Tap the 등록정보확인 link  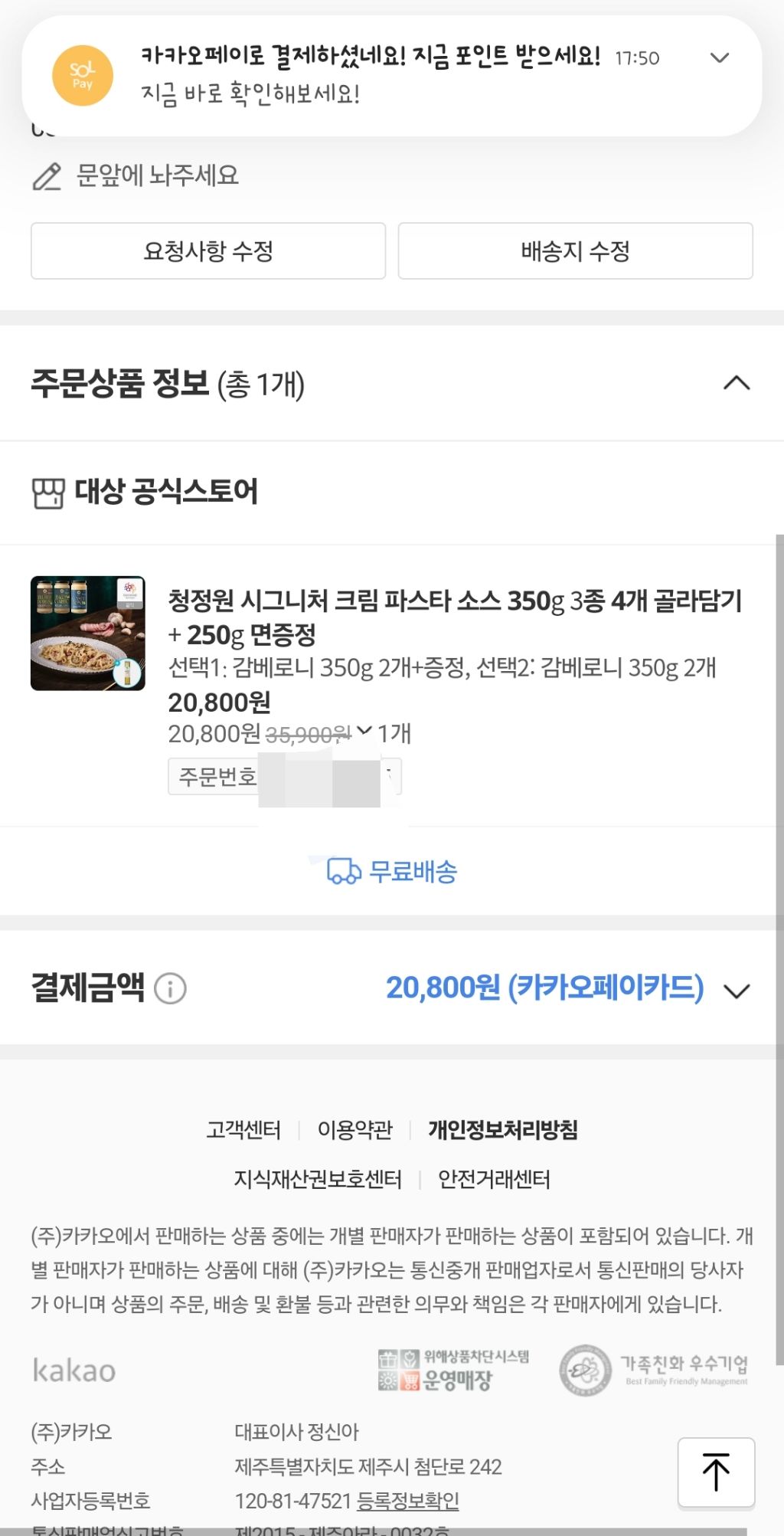click(x=408, y=1501)
